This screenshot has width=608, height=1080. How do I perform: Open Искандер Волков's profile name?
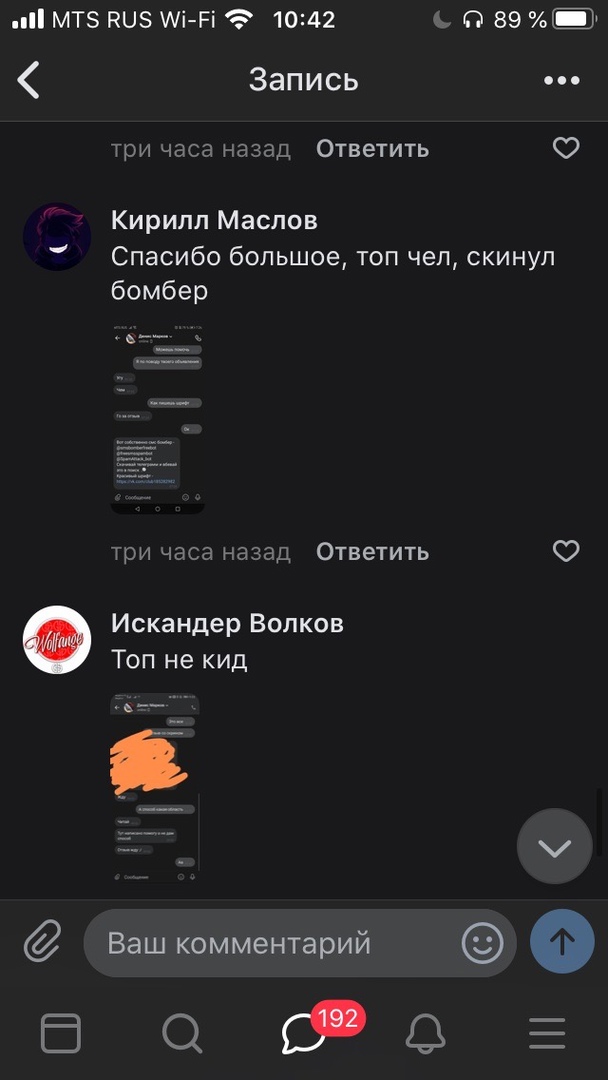(227, 624)
